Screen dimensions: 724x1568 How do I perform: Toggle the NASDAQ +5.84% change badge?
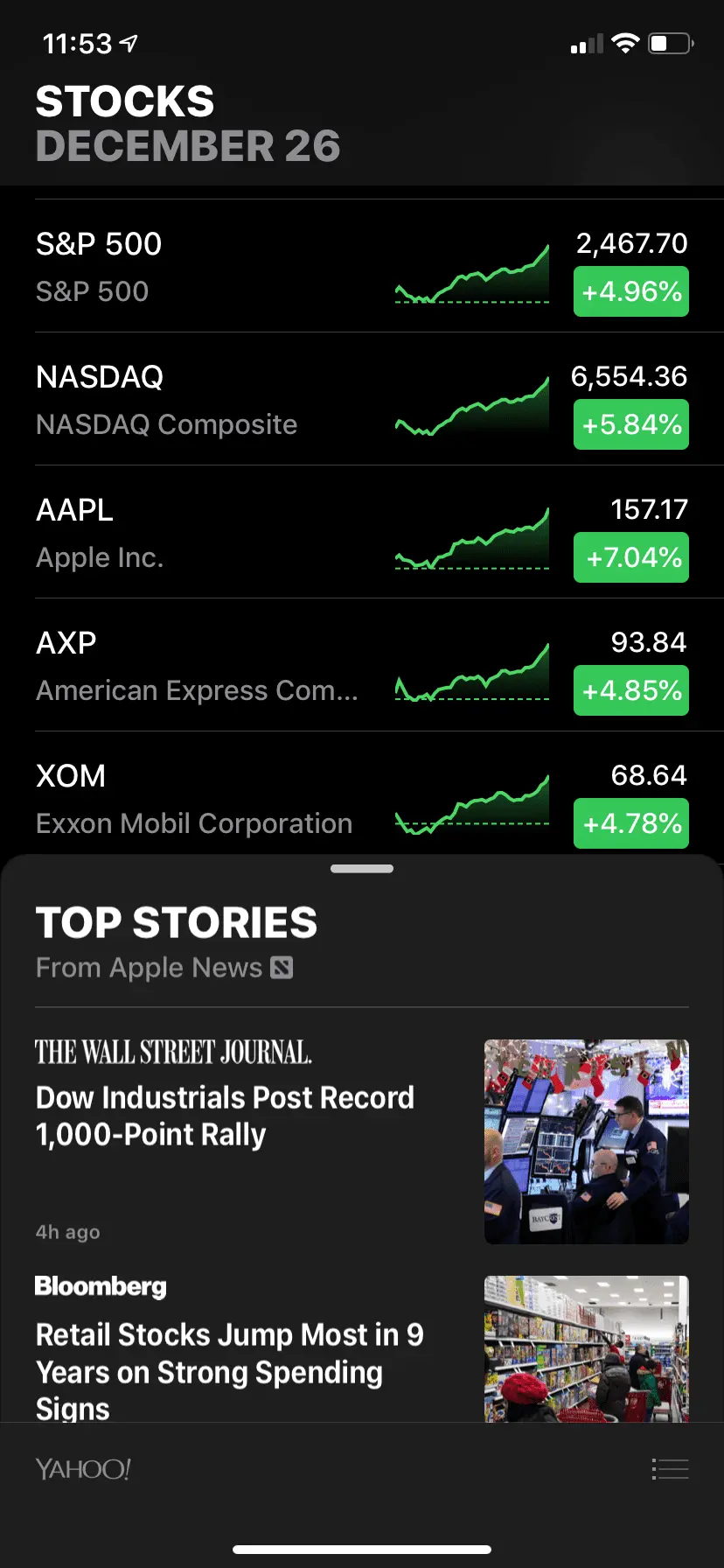[x=631, y=425]
